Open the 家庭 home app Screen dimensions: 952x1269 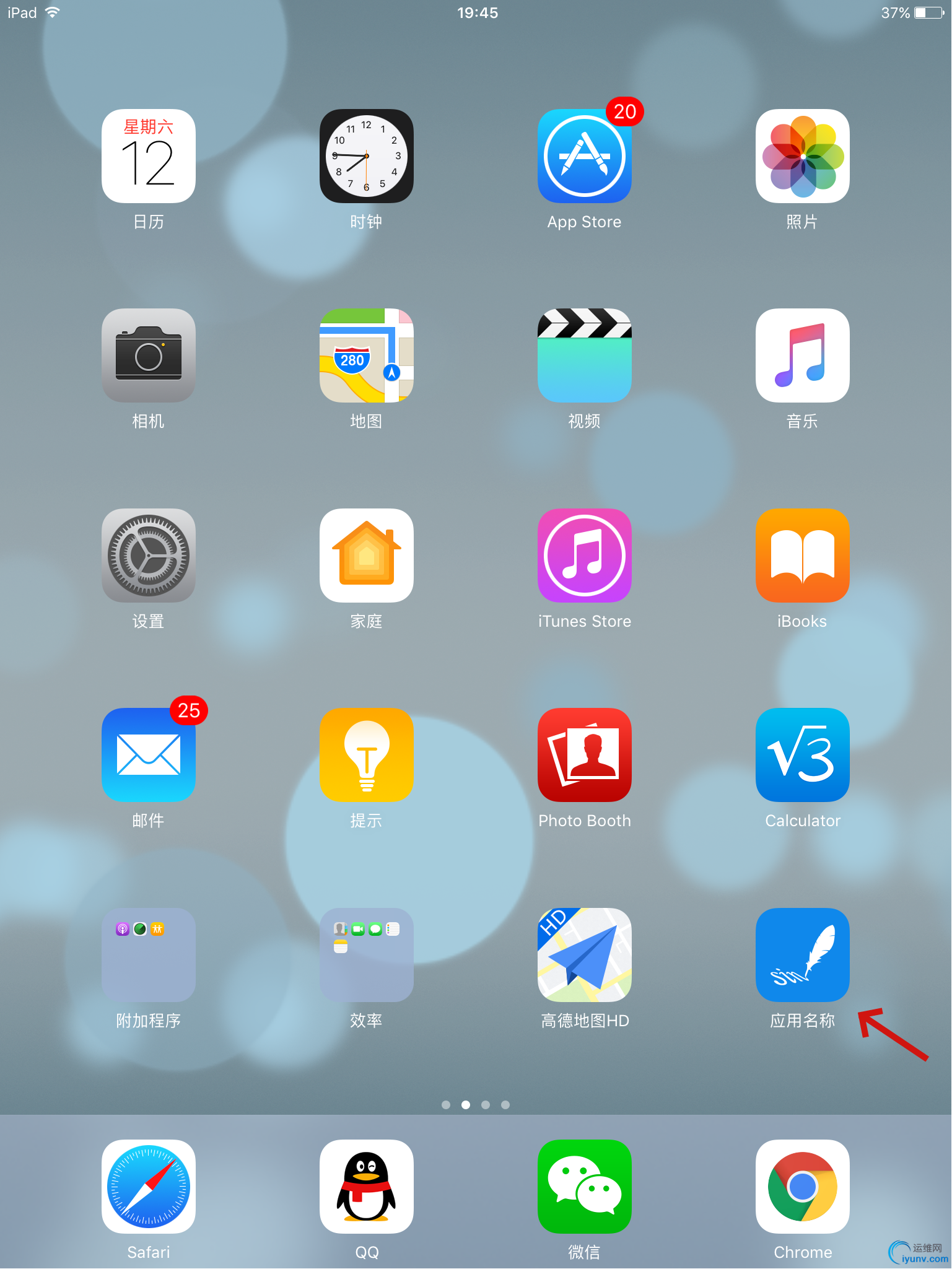367,556
